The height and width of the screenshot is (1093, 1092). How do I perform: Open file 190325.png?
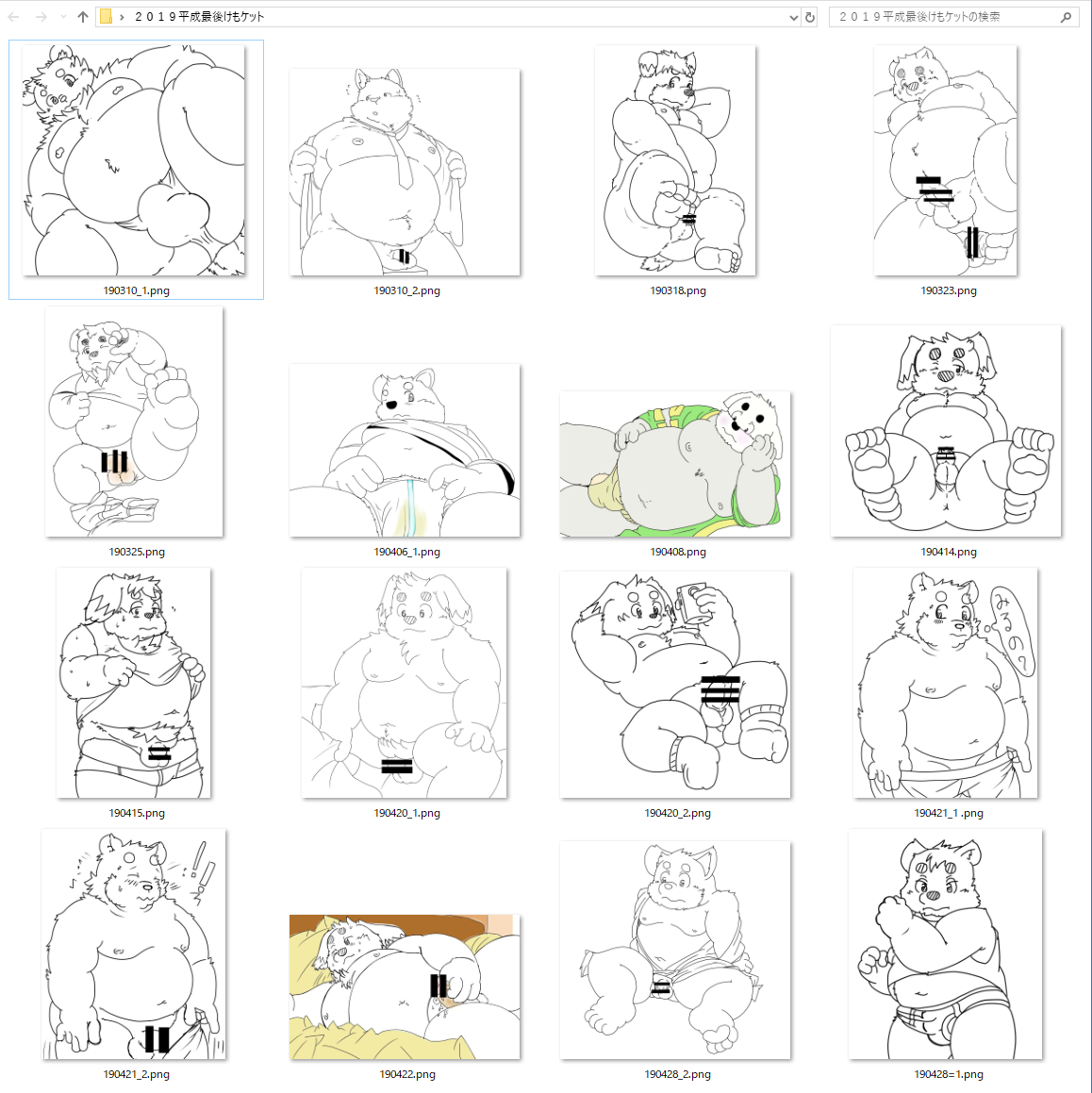pyautogui.click(x=134, y=422)
